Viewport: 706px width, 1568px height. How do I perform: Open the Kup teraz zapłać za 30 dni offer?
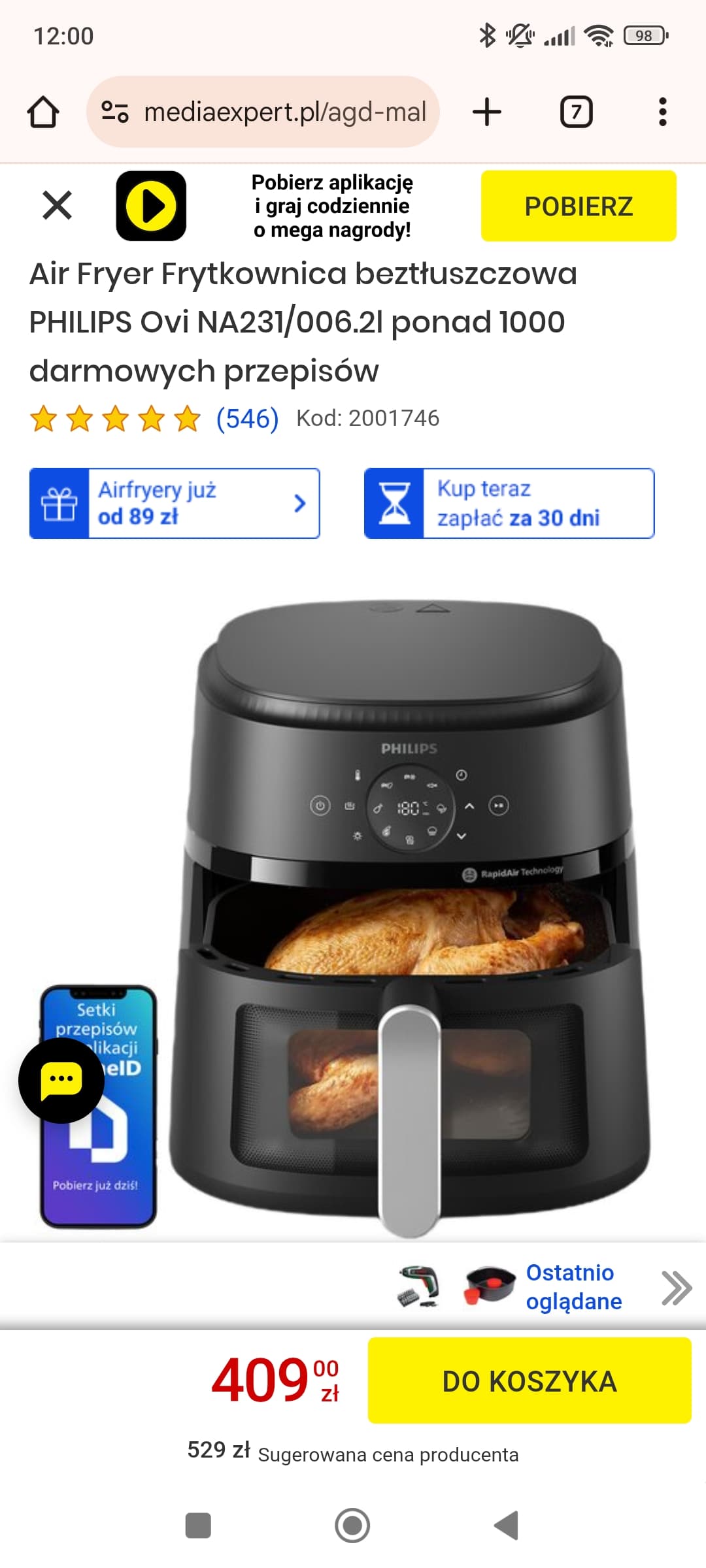[x=509, y=503]
